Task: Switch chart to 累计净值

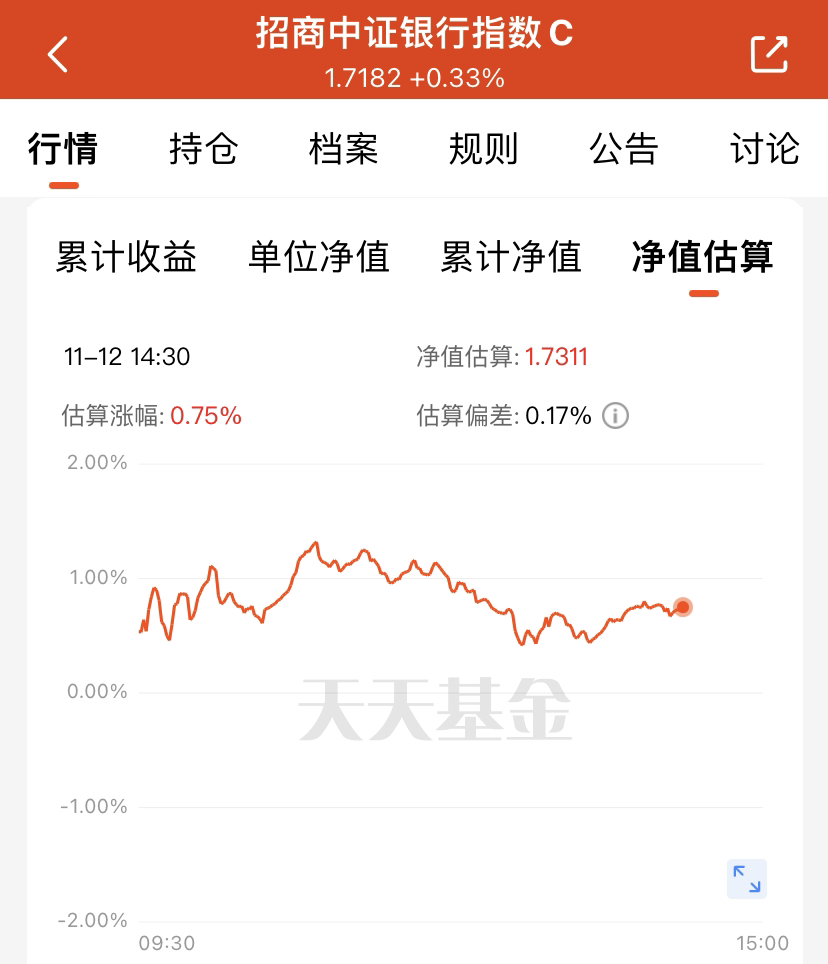Action: 510,257
